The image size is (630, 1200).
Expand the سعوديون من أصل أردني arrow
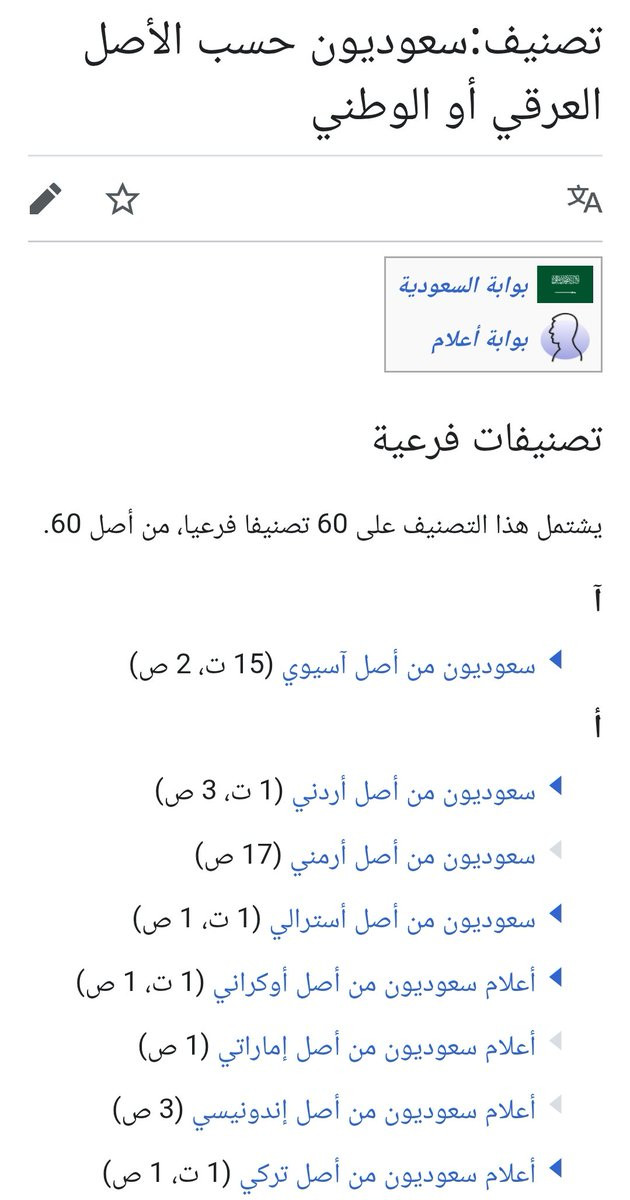click(x=557, y=790)
